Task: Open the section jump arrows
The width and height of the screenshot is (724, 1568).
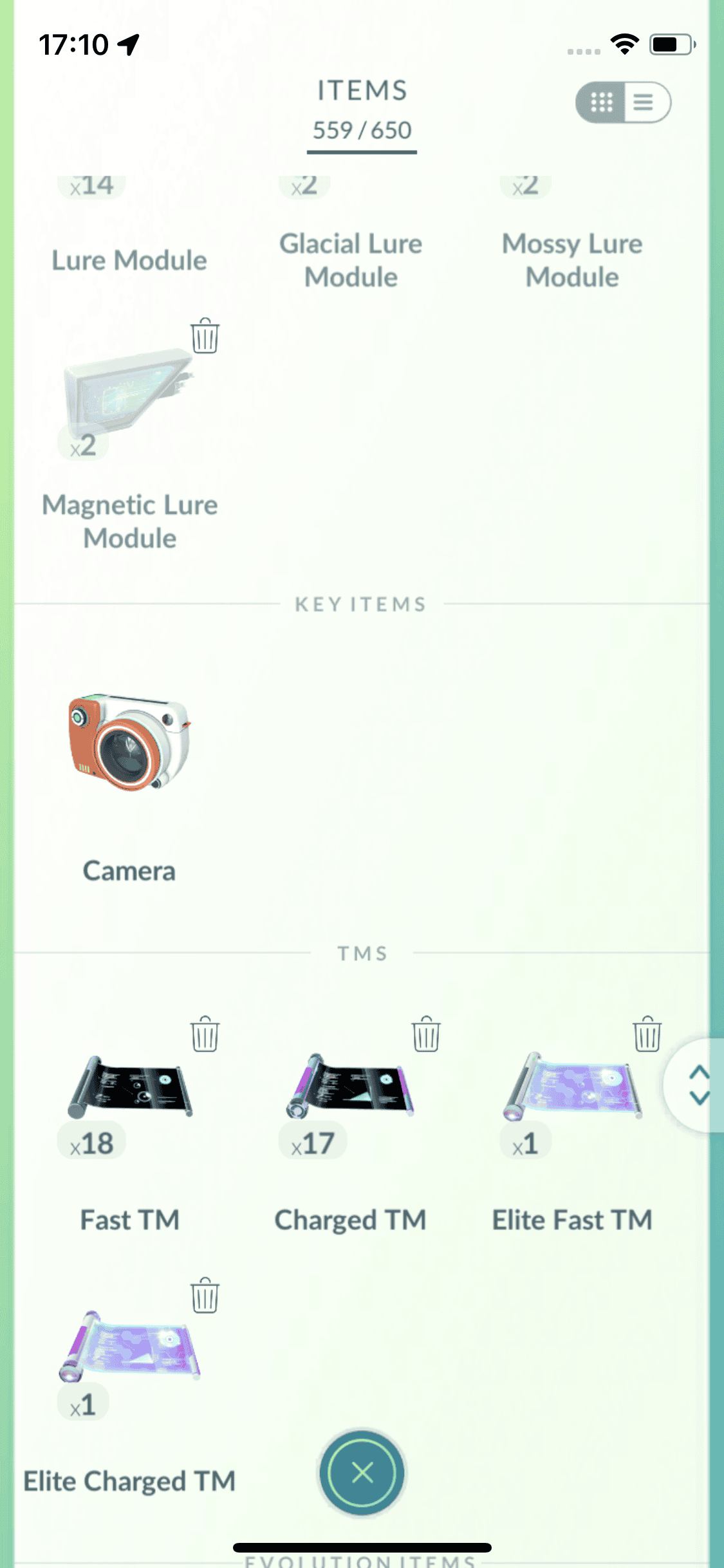Action: click(x=698, y=1085)
